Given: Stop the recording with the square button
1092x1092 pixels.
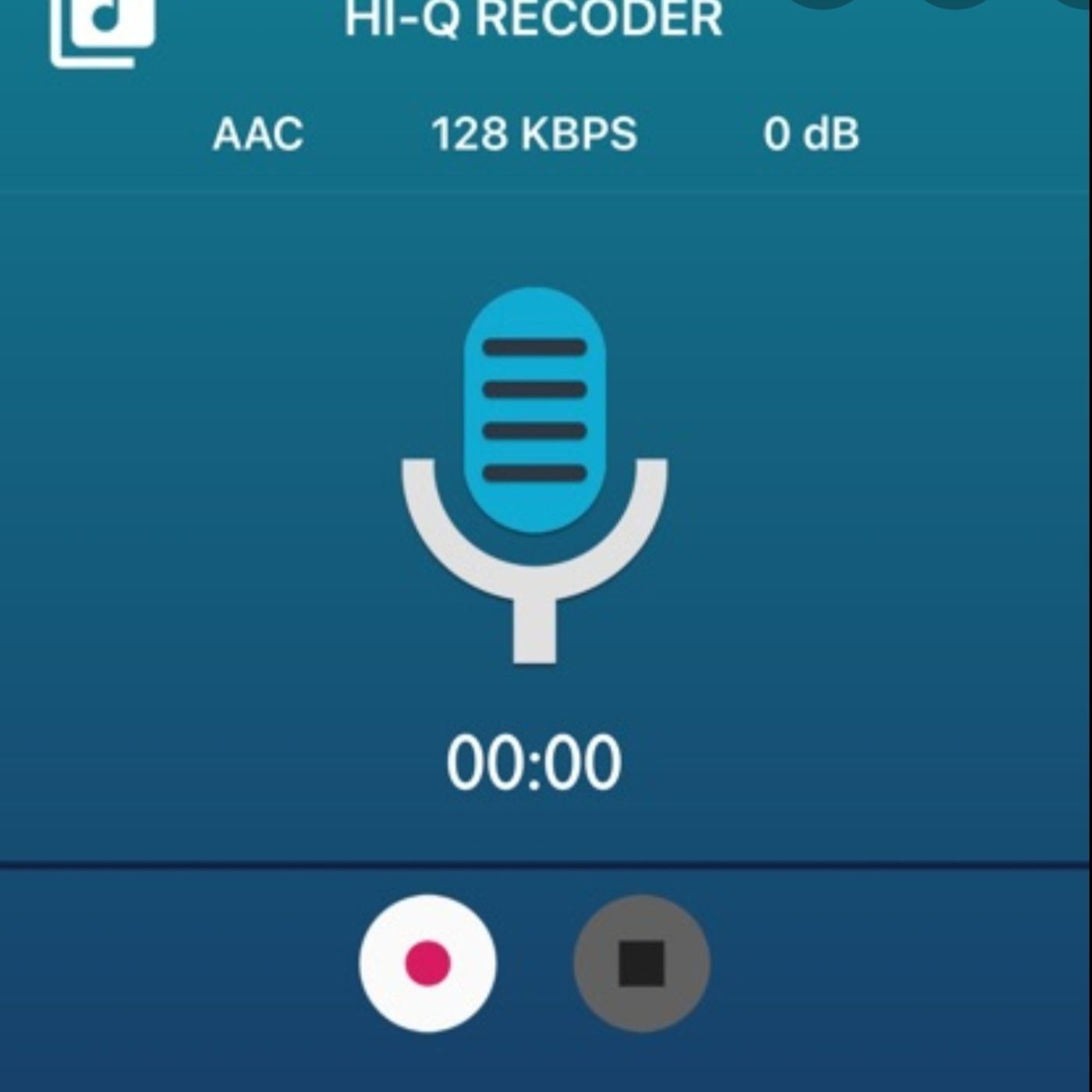Looking at the screenshot, I should (x=641, y=963).
